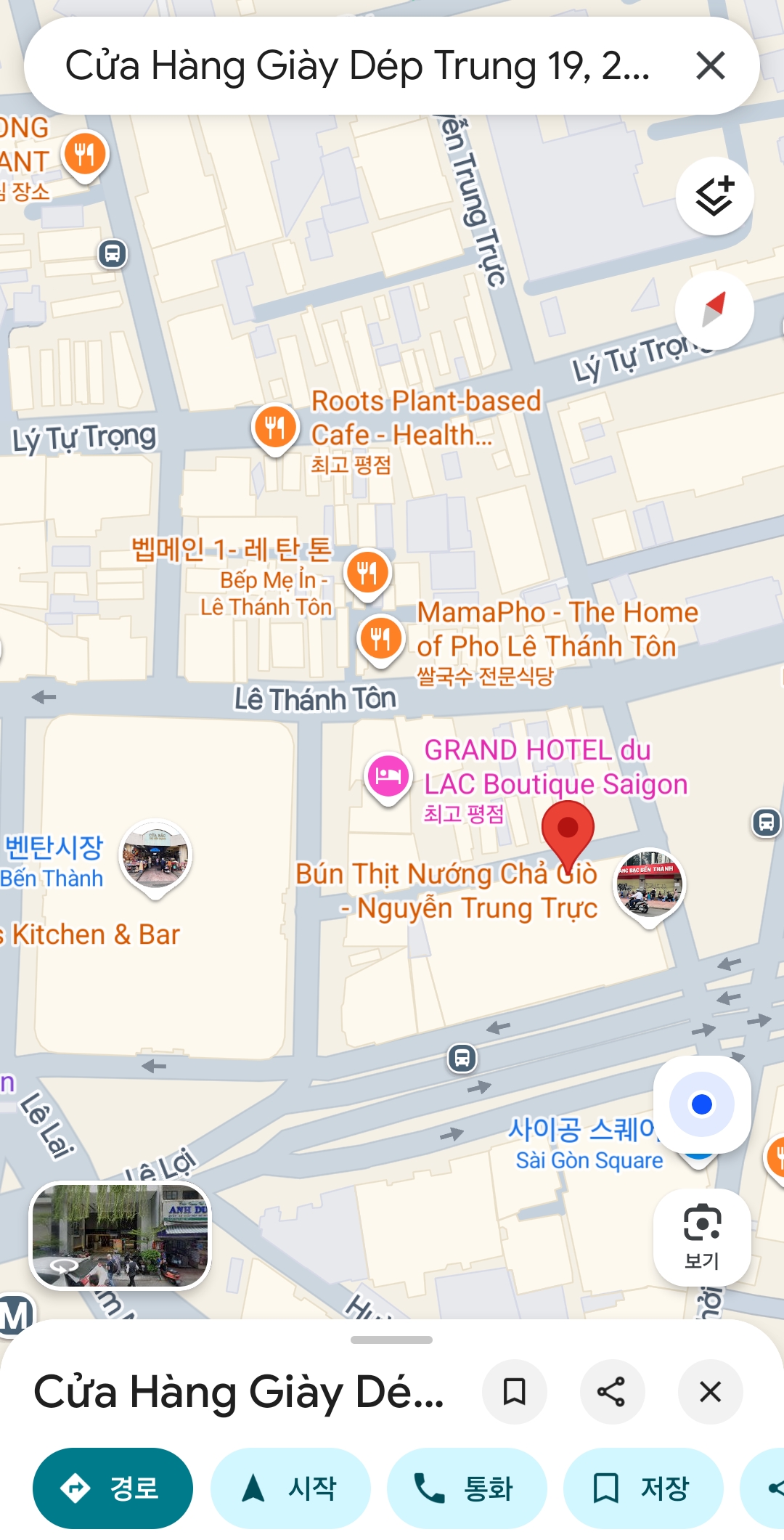Select the Bếp Mẹ Ỉn restaurant pin
This screenshot has width=784, height=1540.
click(x=367, y=573)
